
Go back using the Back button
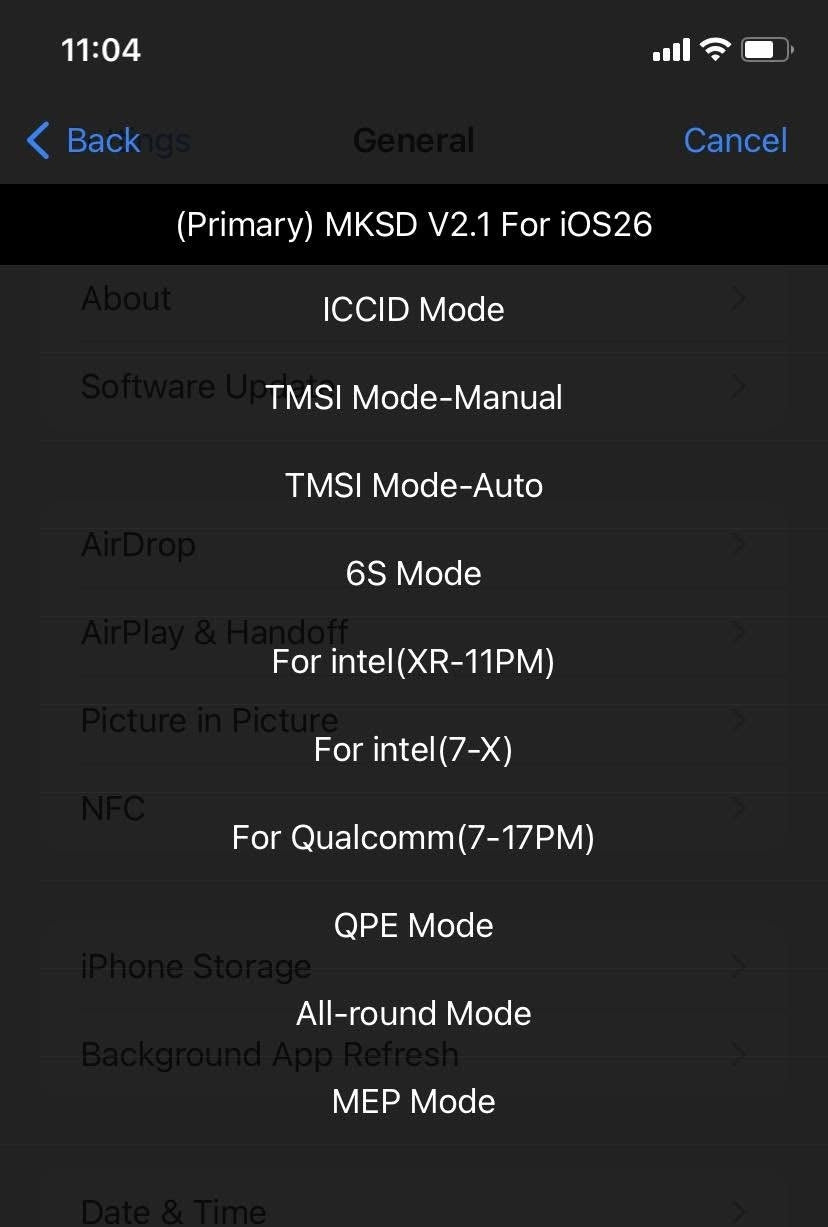95,141
